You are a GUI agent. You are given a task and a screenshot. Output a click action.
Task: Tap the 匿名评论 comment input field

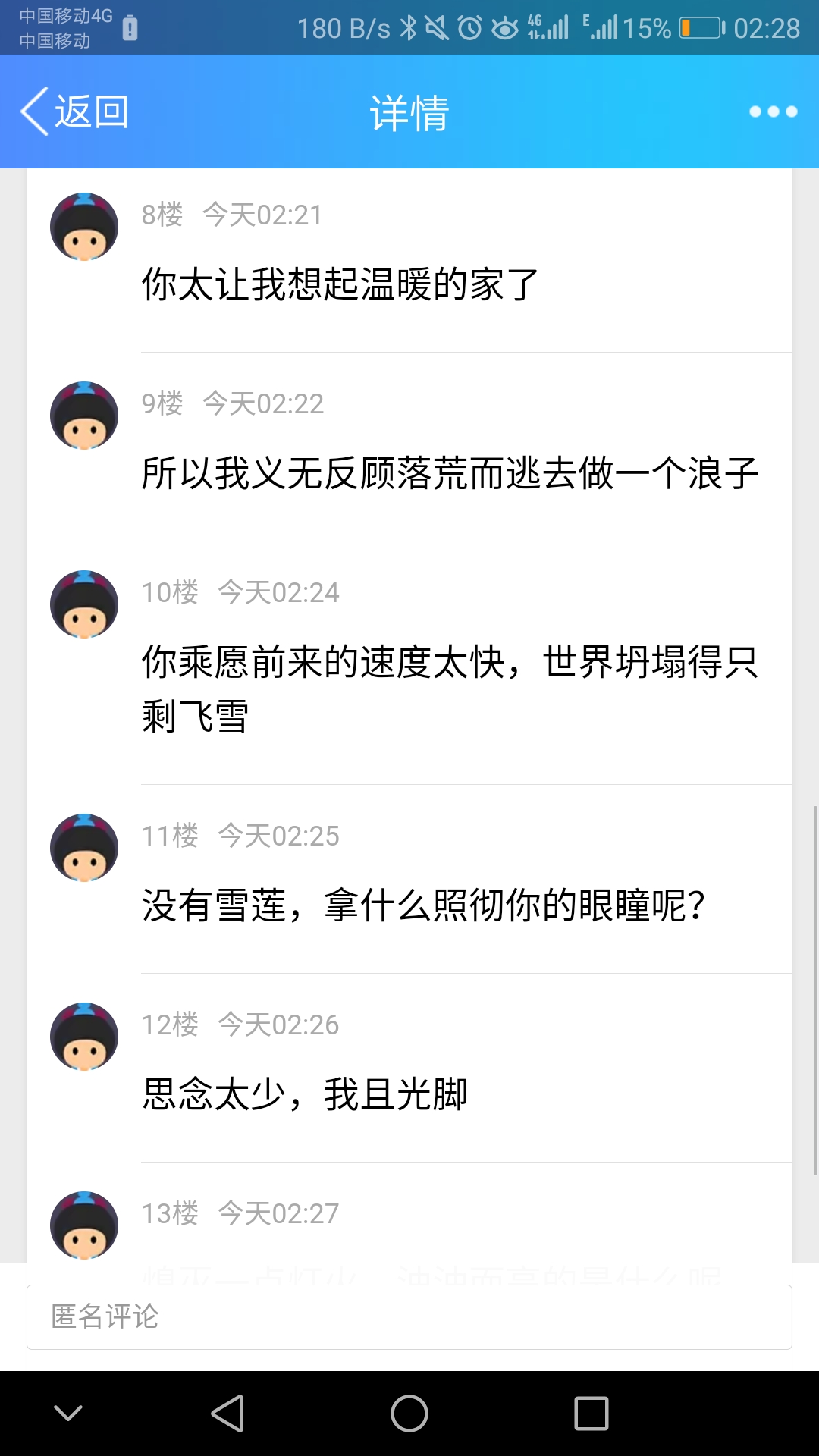(409, 1317)
